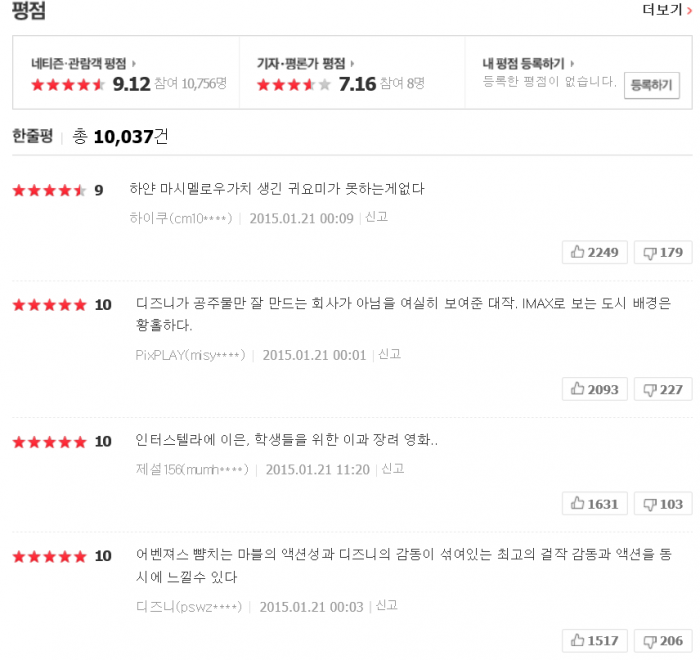Report 제설156's review via 신고
Viewport: 700px width, 660px height.
tap(393, 469)
